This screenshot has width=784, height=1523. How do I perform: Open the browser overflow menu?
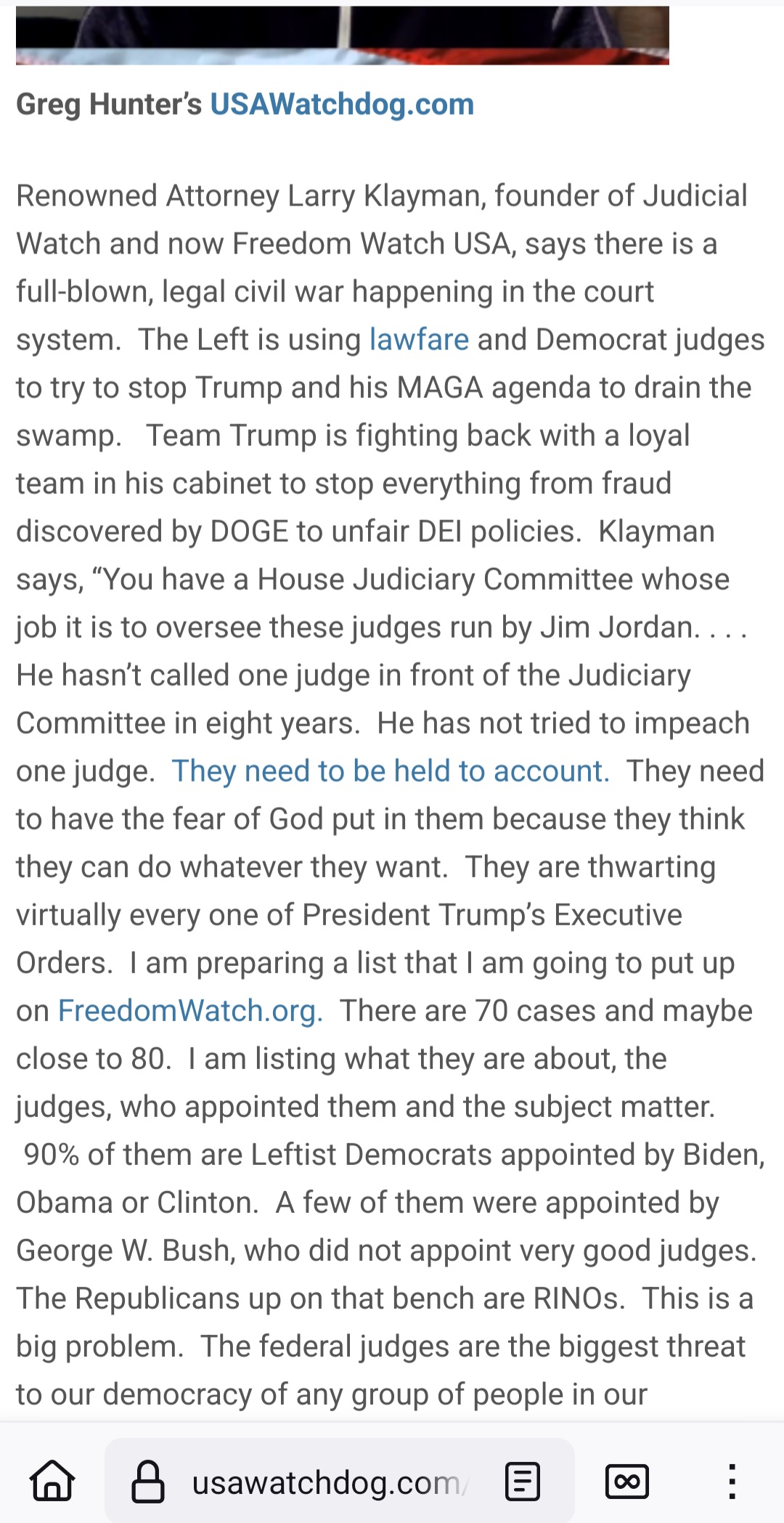(x=732, y=1482)
